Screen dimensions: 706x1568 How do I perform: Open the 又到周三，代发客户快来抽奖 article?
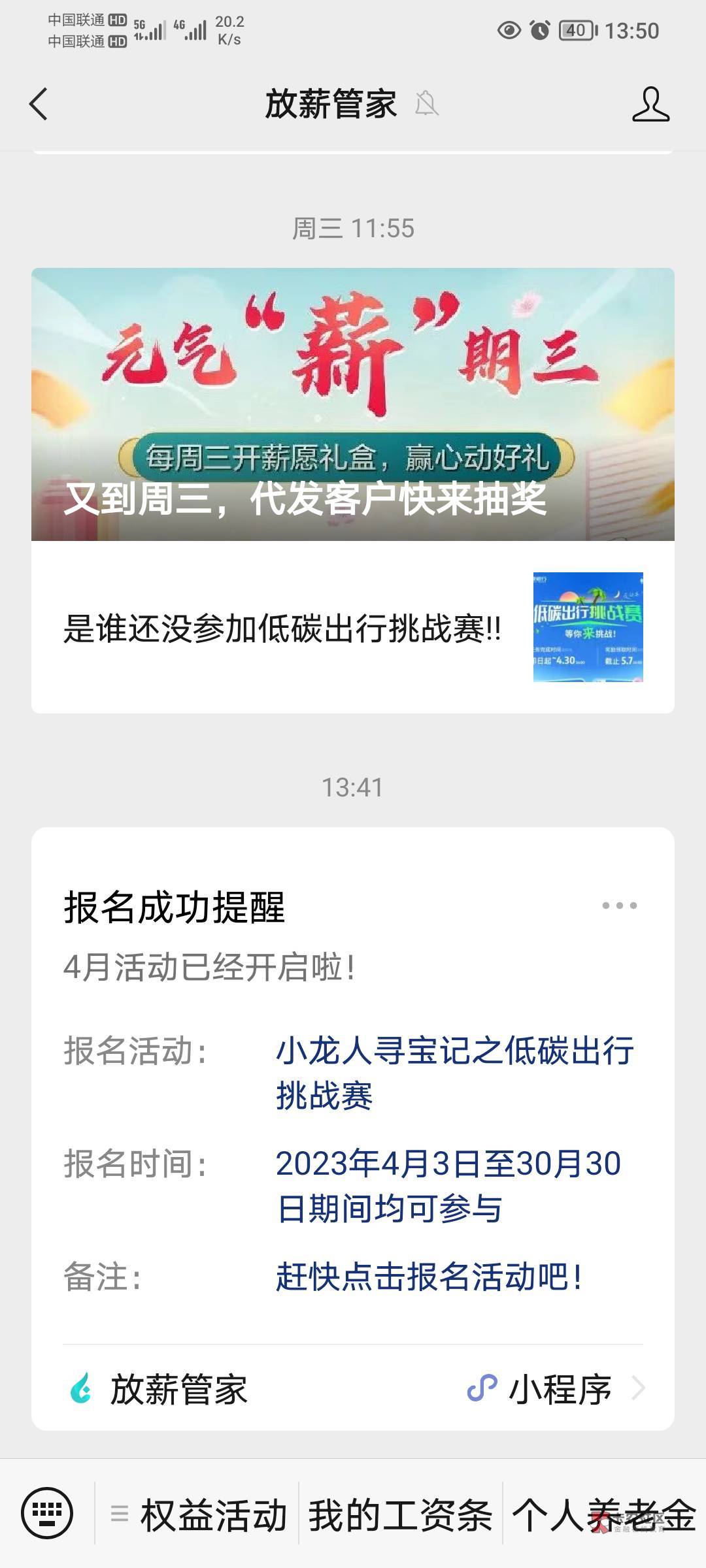[x=353, y=405]
